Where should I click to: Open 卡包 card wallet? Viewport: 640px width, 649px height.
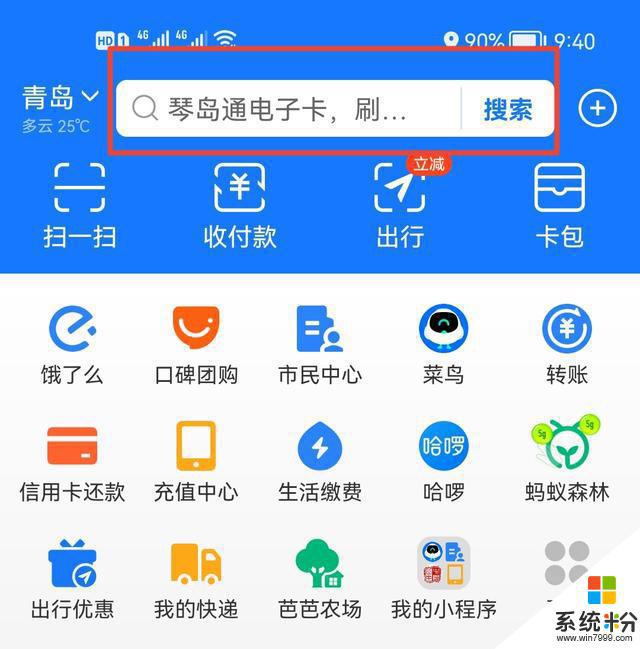559,205
